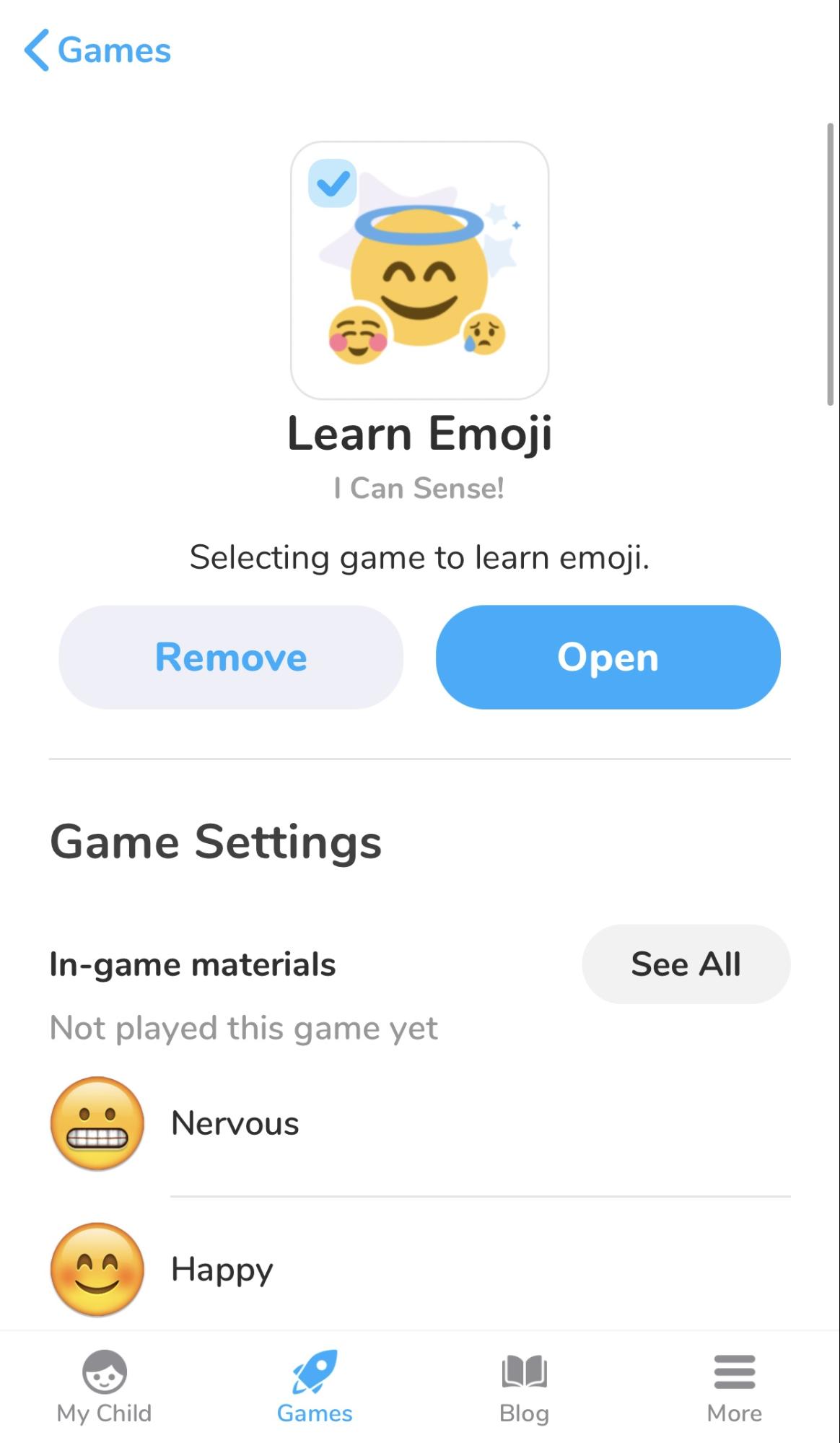This screenshot has width=840, height=1443.
Task: Open the Learn Emoji game
Action: click(x=608, y=657)
